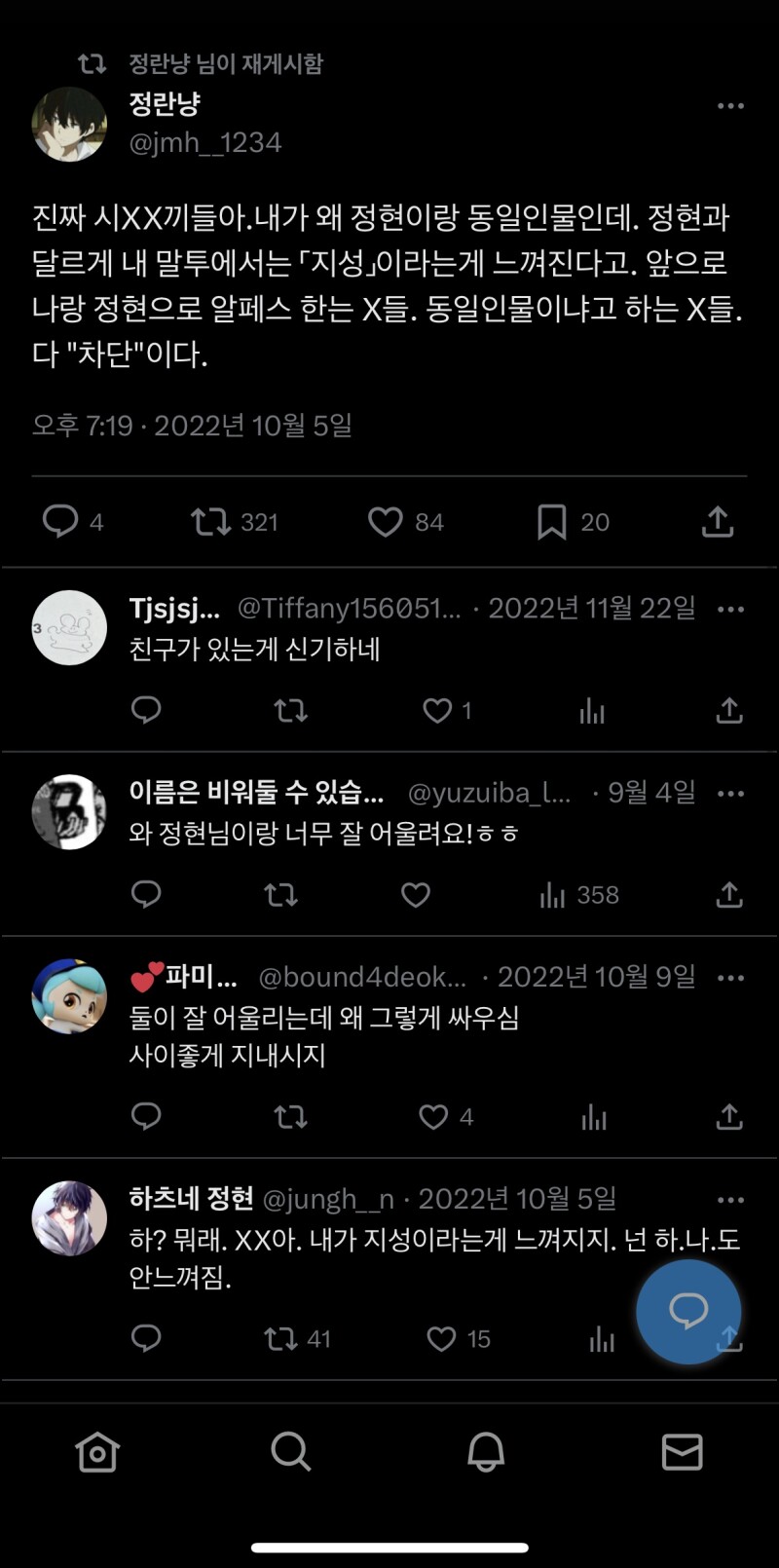Open the notifications bell tab
Viewport: 779px width, 1568px height.
486,1452
